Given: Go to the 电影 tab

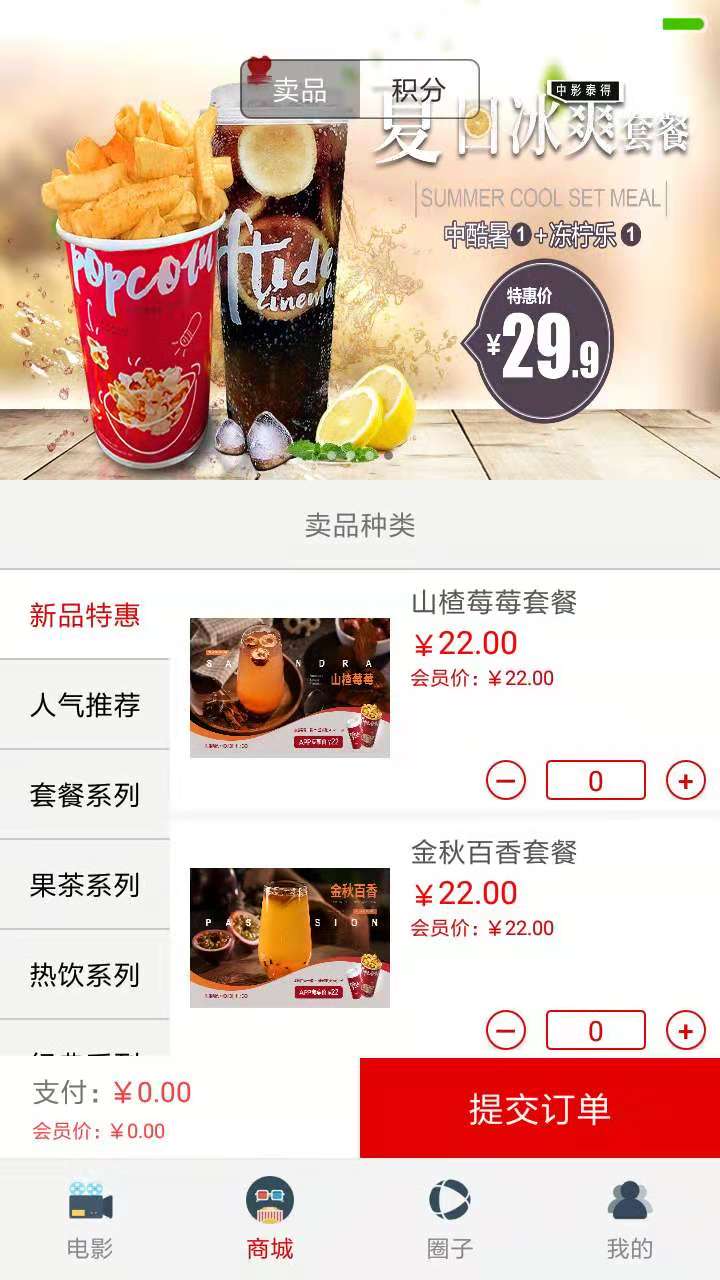Looking at the screenshot, I should (x=90, y=1218).
